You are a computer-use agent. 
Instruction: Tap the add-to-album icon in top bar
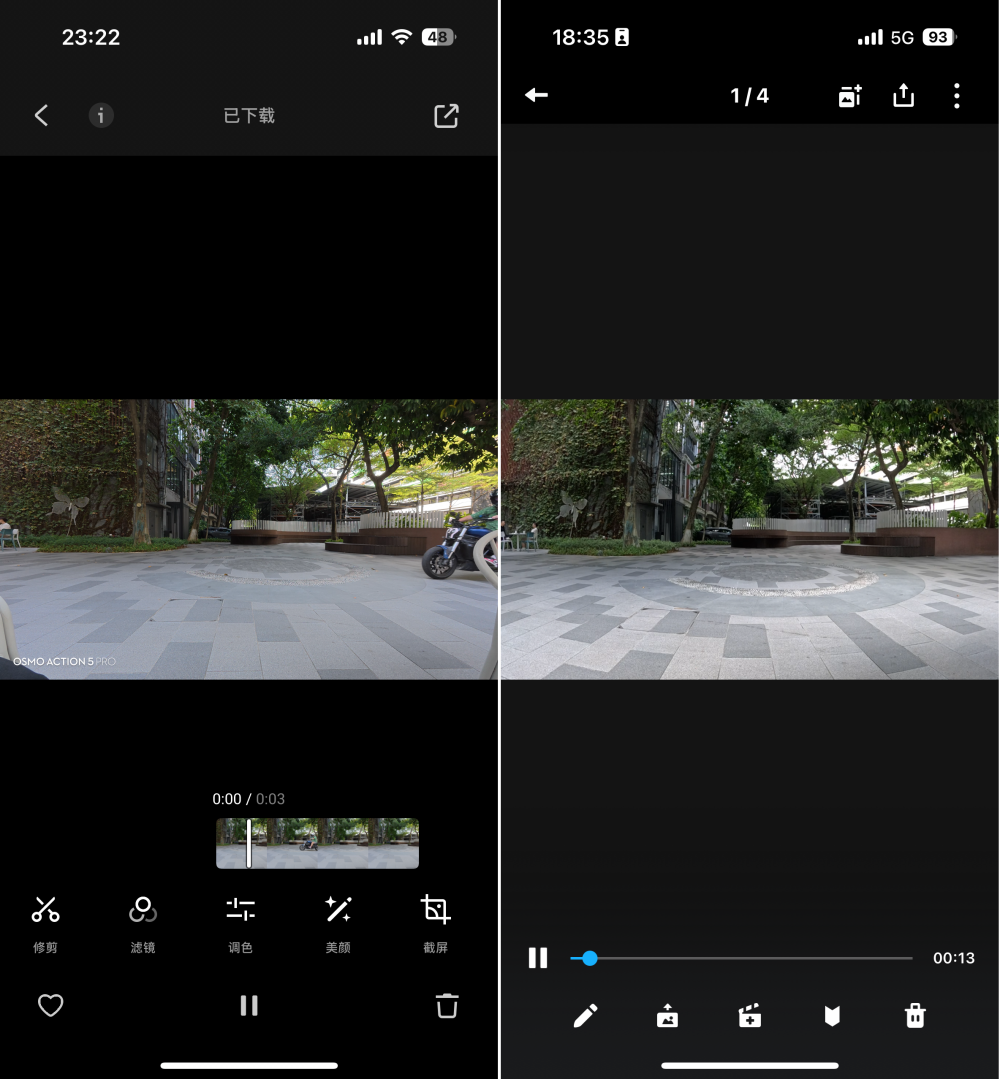849,95
